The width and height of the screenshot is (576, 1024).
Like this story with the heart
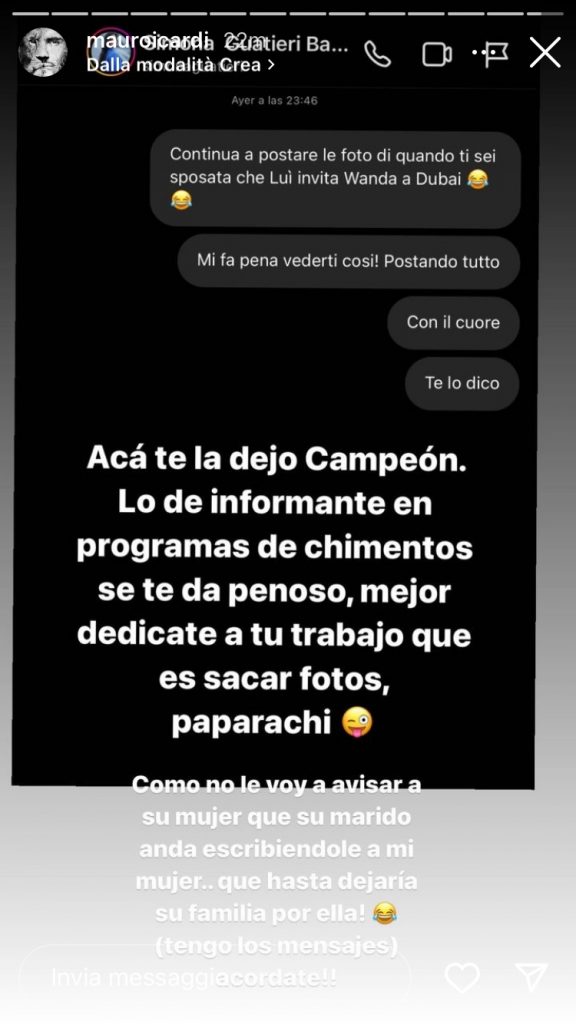point(462,978)
